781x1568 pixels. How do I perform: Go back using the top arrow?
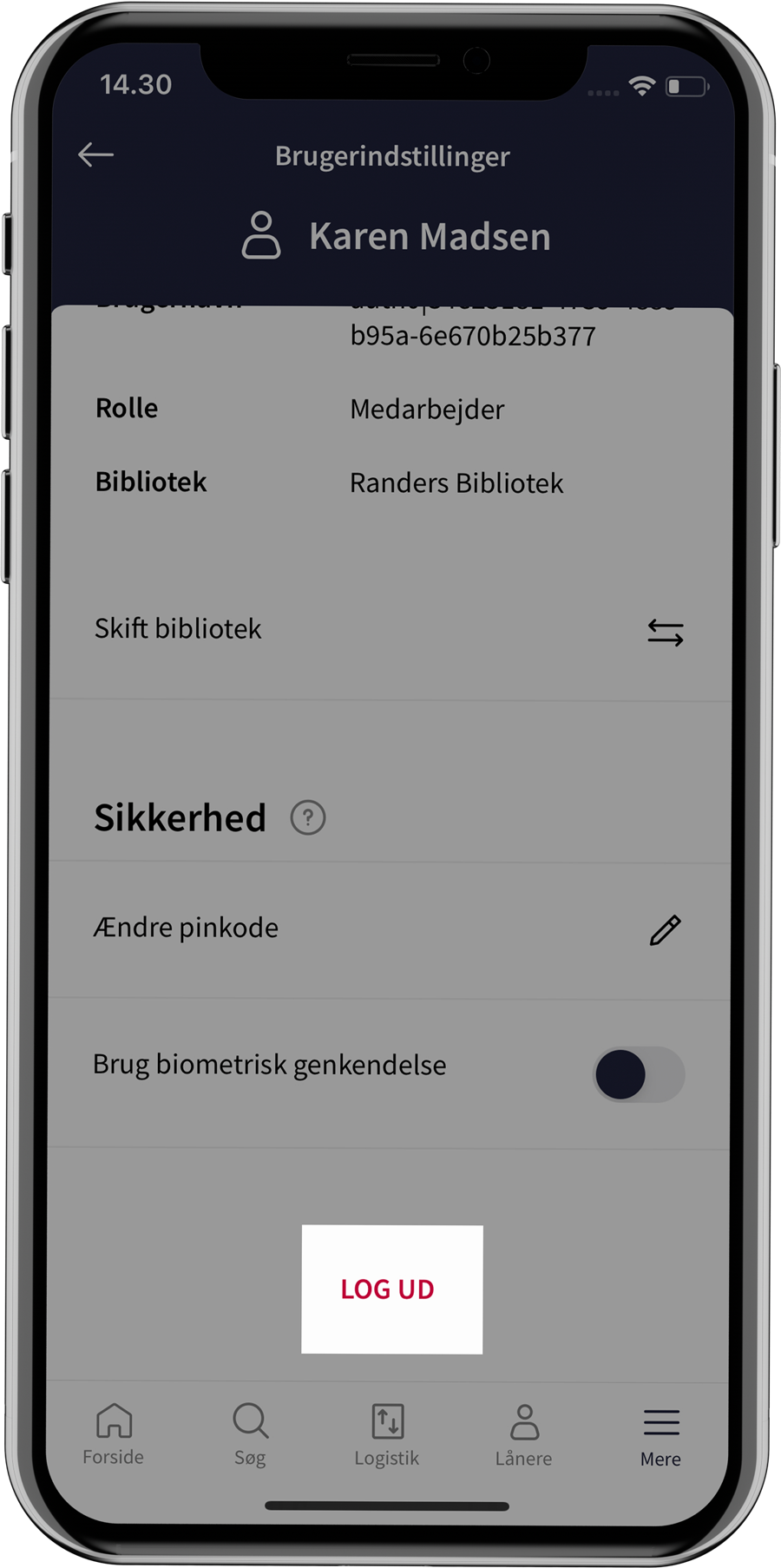(x=96, y=155)
